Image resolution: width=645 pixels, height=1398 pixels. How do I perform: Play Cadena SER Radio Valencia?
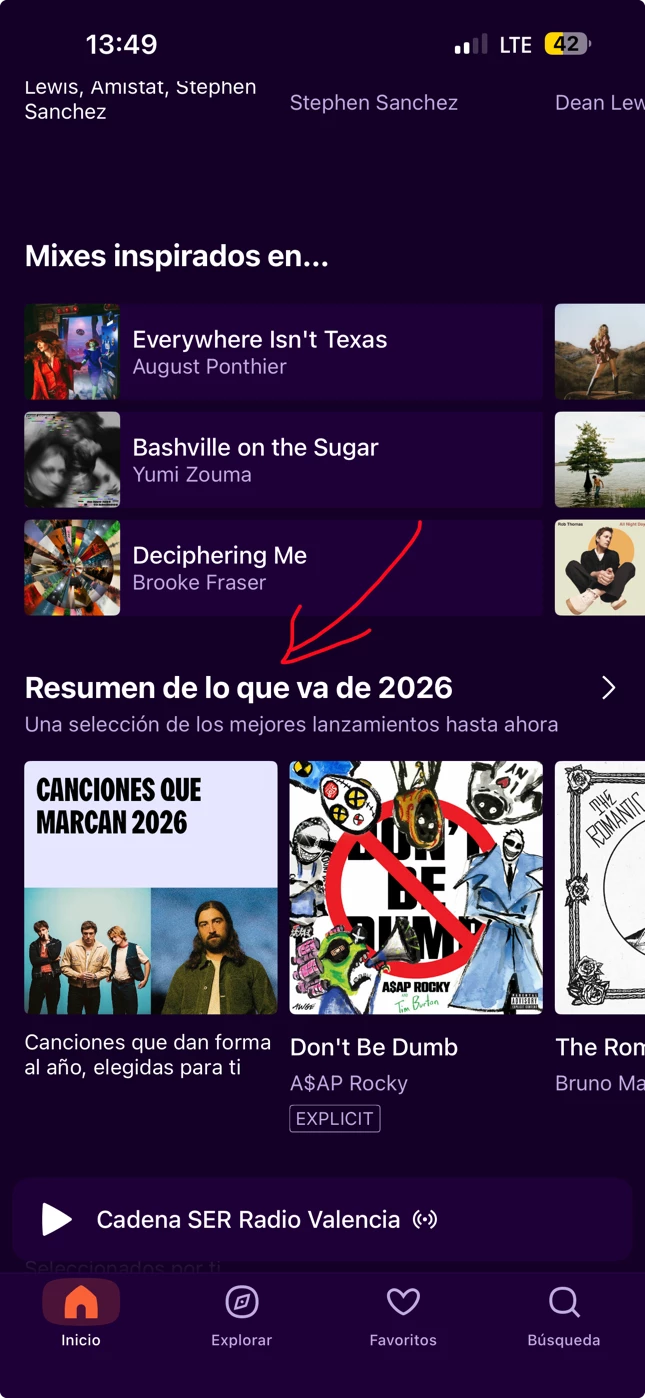[57, 1219]
